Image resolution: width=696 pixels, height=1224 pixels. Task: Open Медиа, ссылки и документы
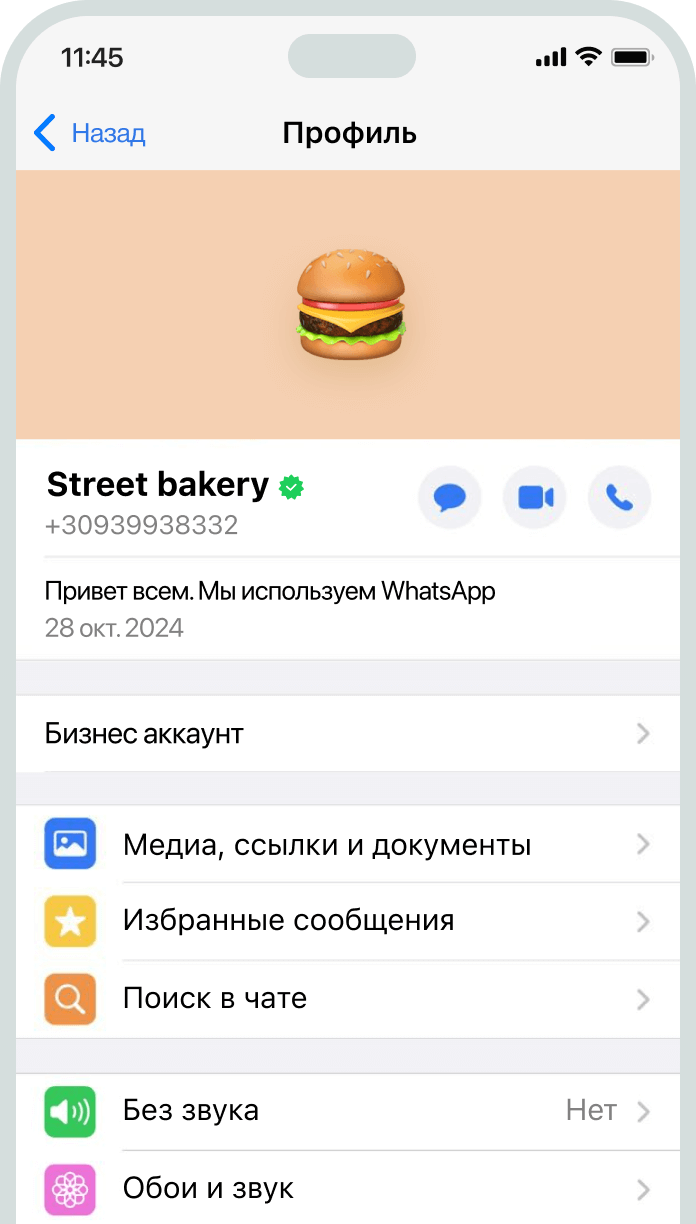coord(347,845)
